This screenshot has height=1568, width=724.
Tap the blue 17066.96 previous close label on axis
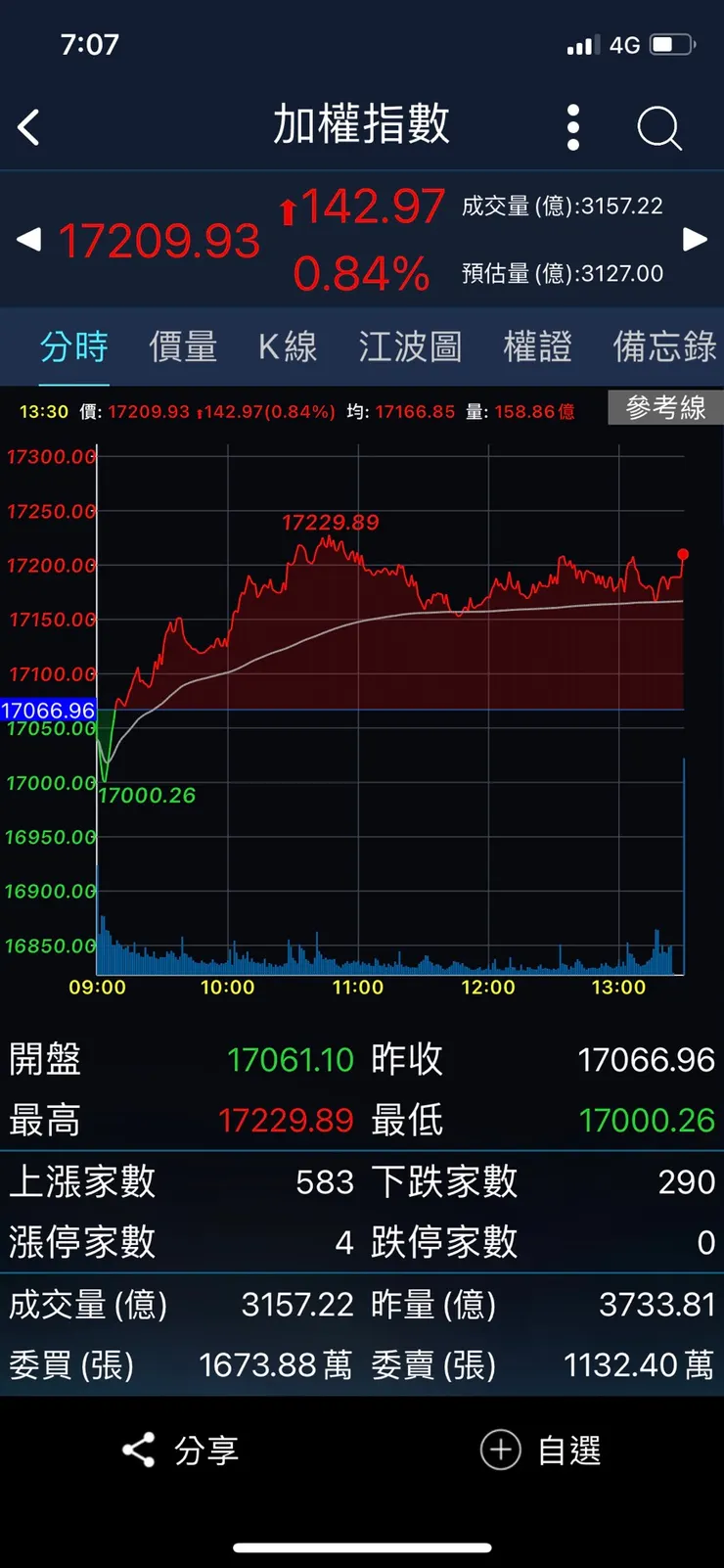[x=48, y=711]
